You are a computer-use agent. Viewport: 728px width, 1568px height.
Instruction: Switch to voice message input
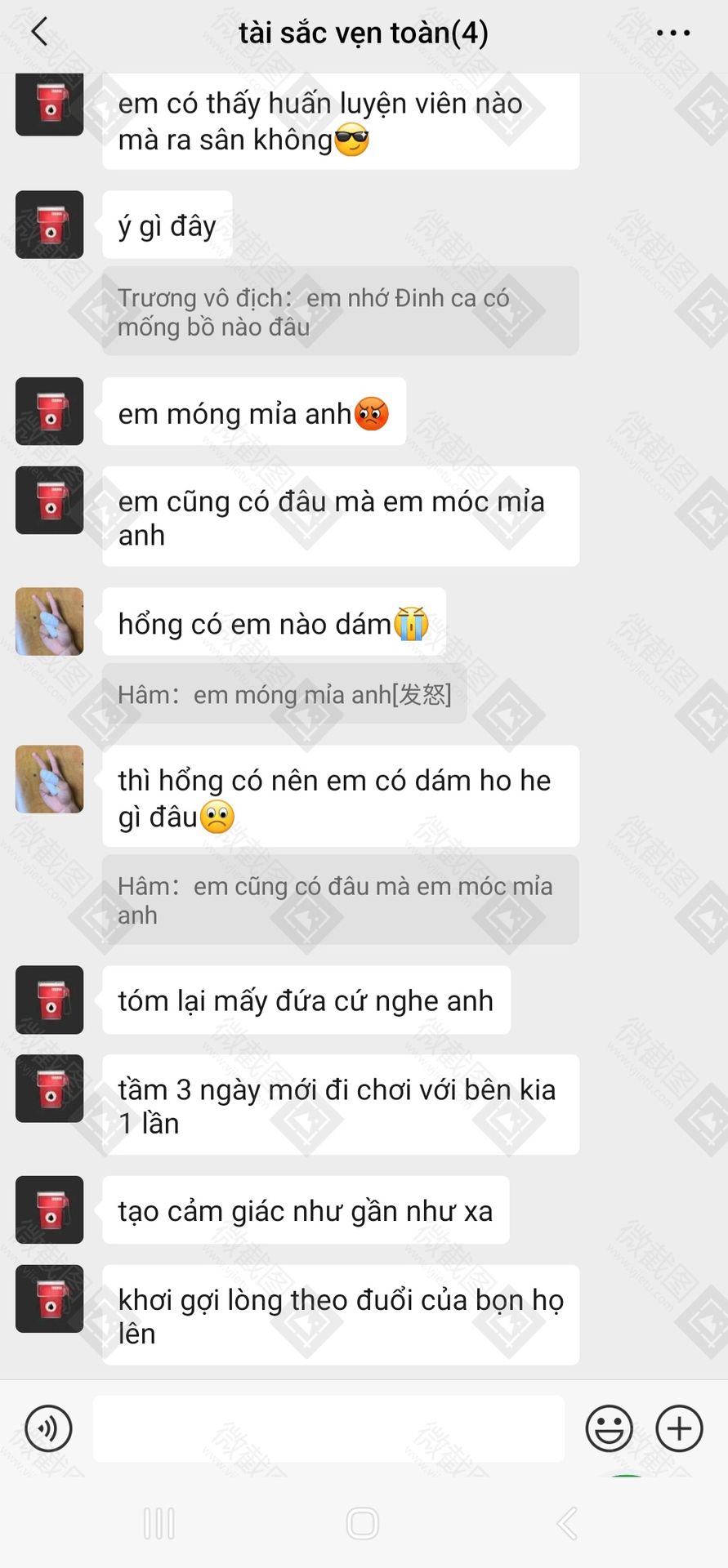pyautogui.click(x=48, y=1428)
